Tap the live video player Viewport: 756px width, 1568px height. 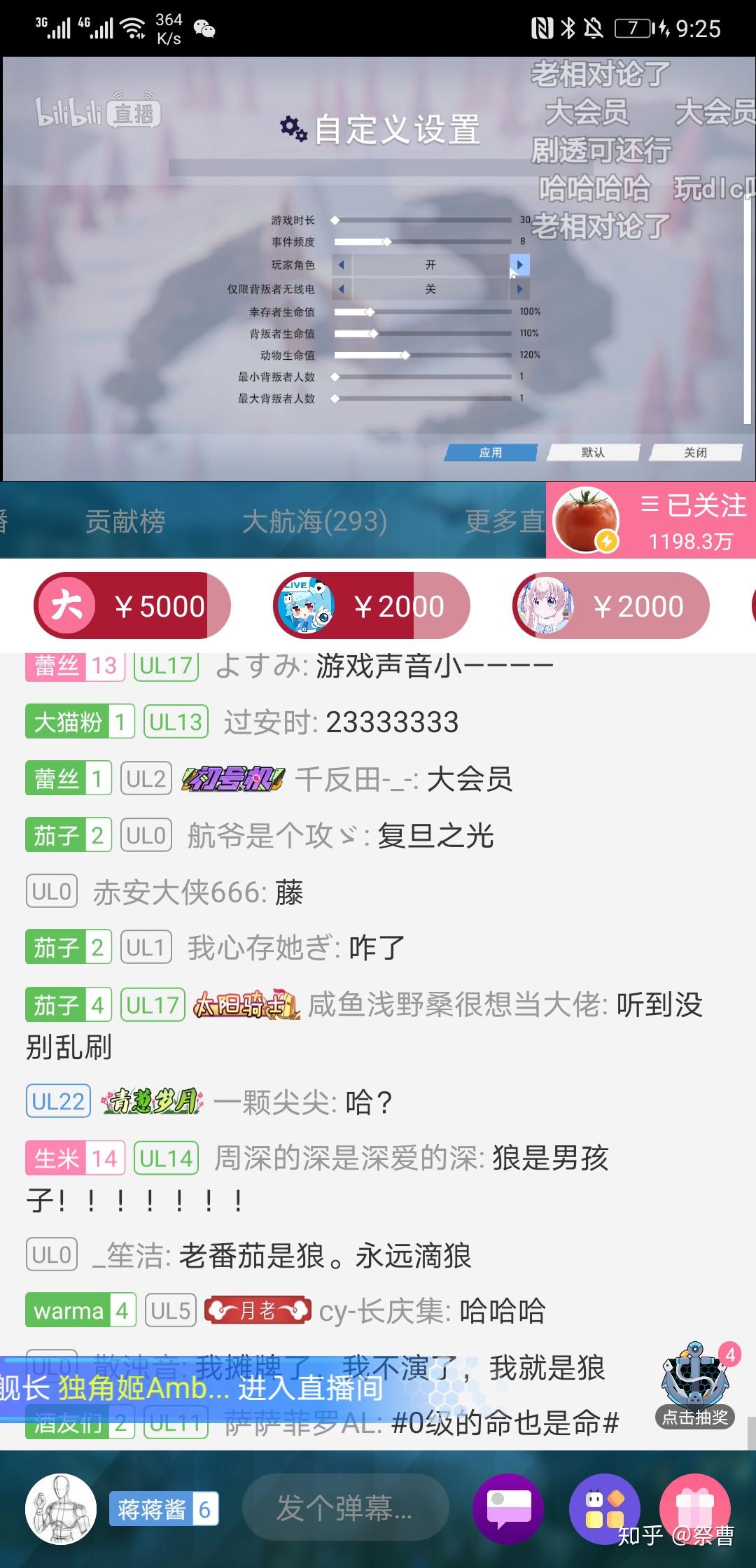coord(378,269)
